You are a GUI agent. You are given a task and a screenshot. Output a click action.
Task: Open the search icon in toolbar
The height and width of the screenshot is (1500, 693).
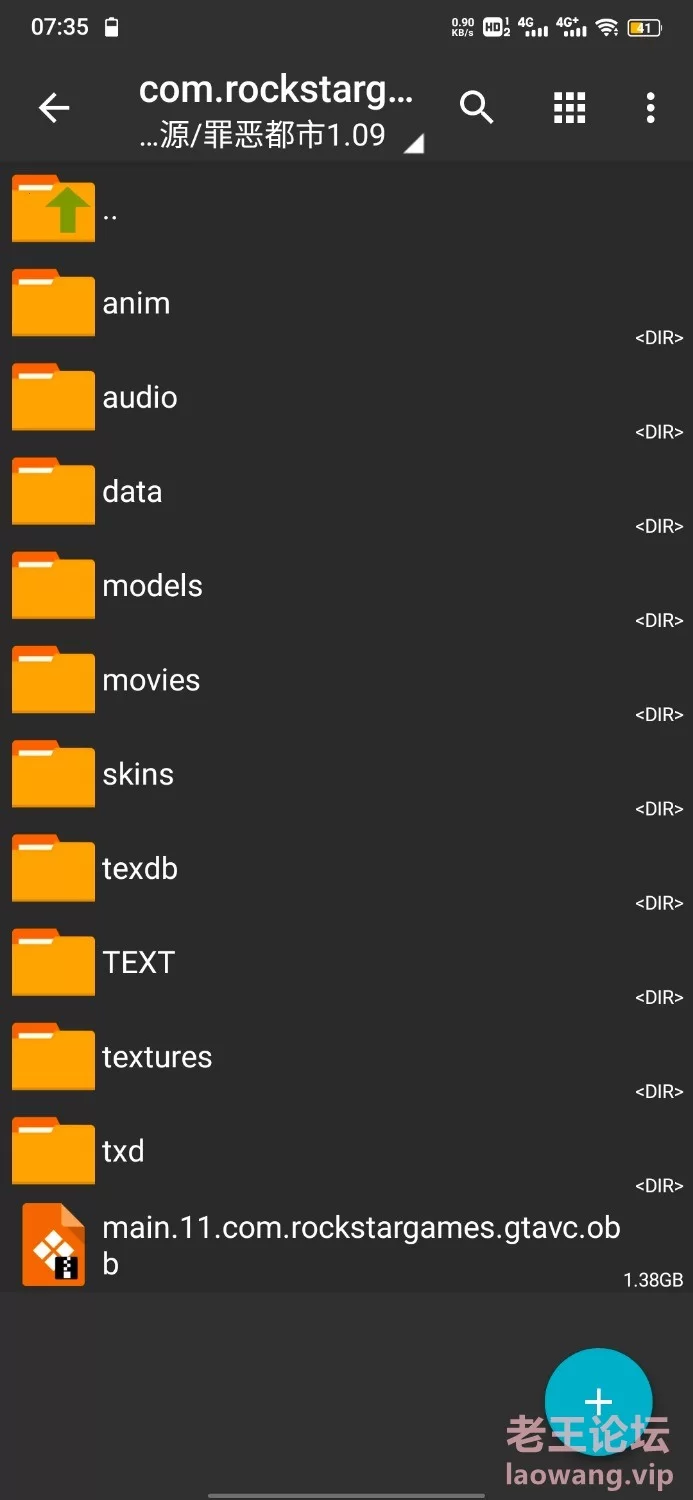tap(477, 107)
